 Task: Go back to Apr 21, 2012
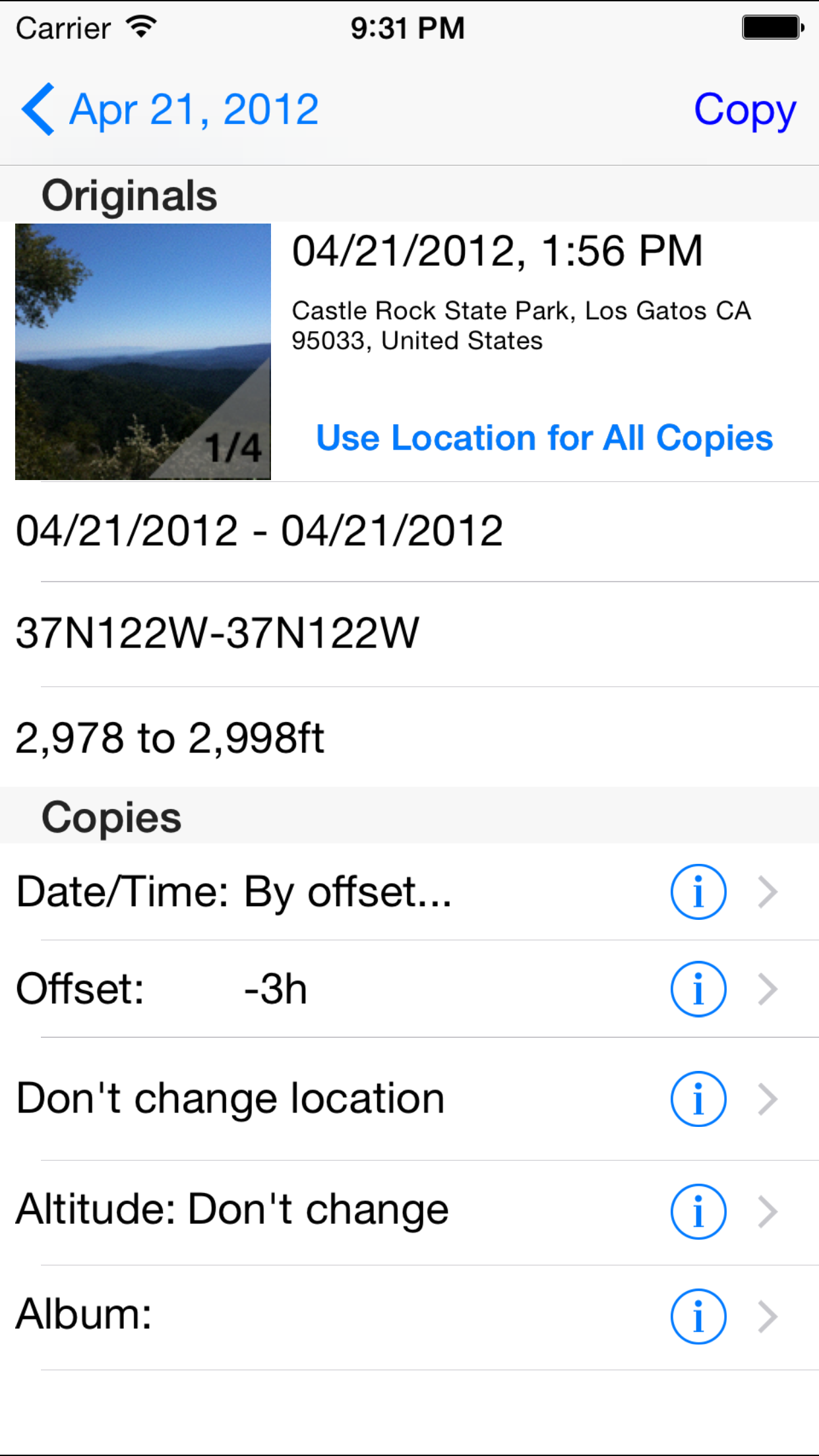[170, 109]
